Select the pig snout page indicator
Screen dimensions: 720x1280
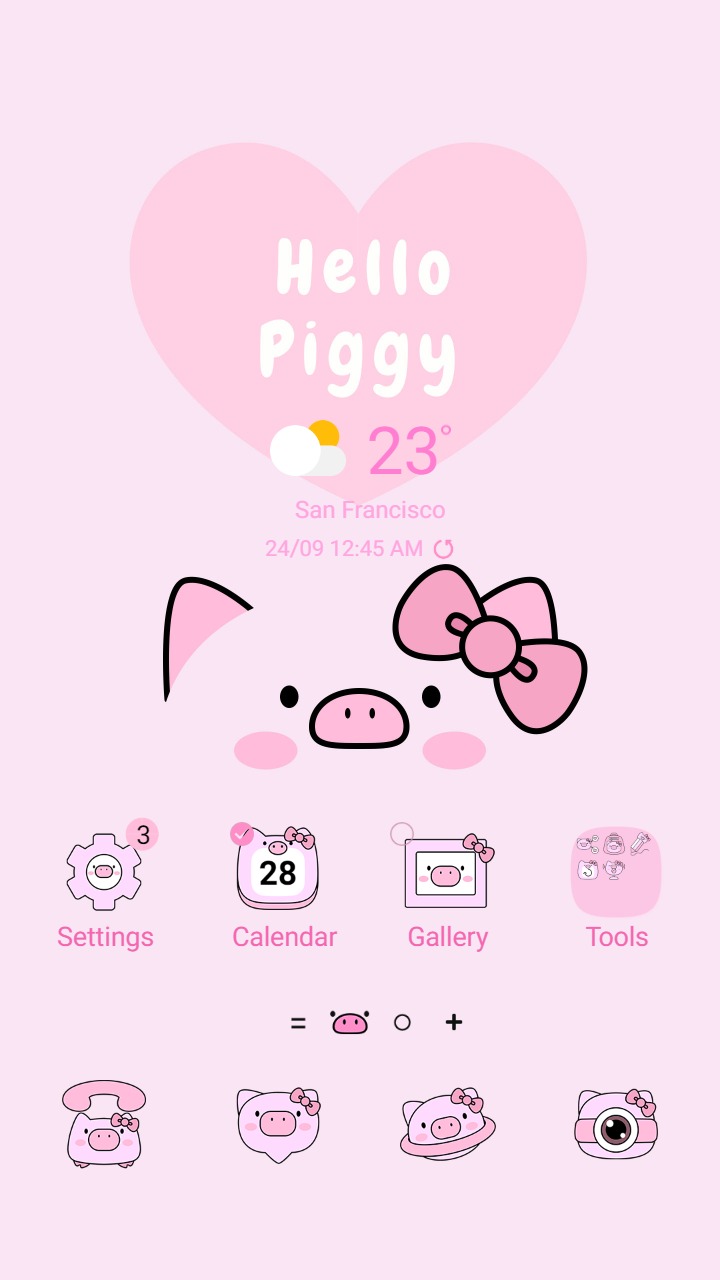[349, 1022]
